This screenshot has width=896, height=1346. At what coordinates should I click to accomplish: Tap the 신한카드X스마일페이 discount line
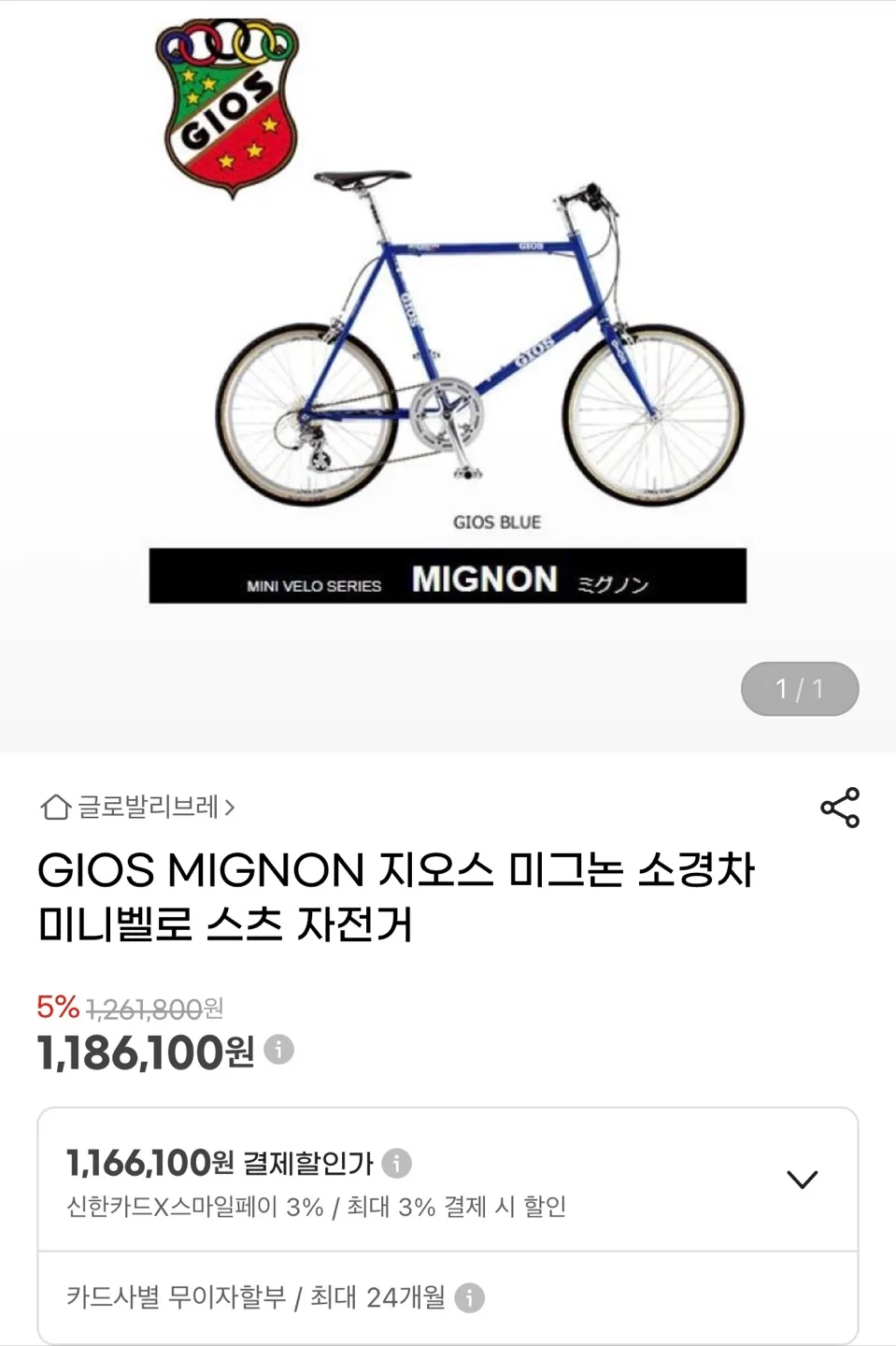tap(318, 1210)
